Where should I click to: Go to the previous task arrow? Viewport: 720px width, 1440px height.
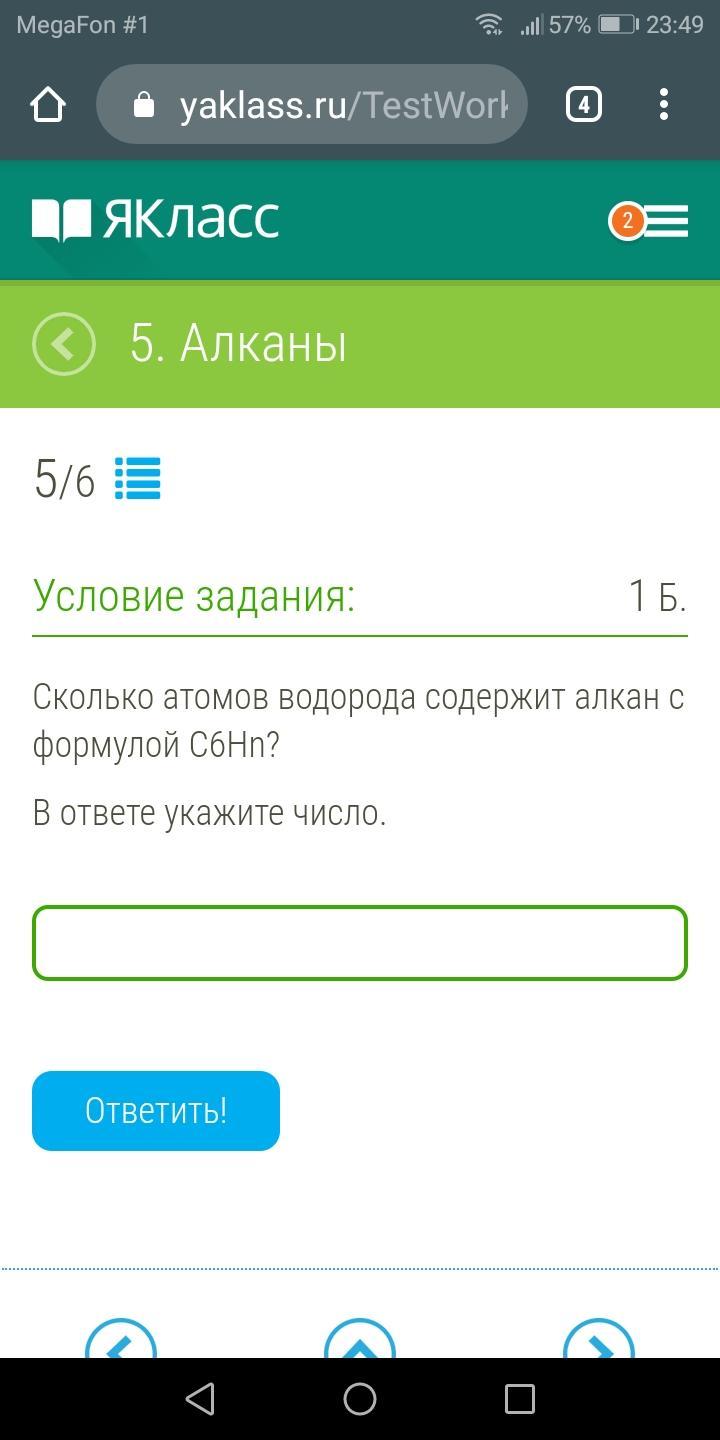tap(121, 1338)
